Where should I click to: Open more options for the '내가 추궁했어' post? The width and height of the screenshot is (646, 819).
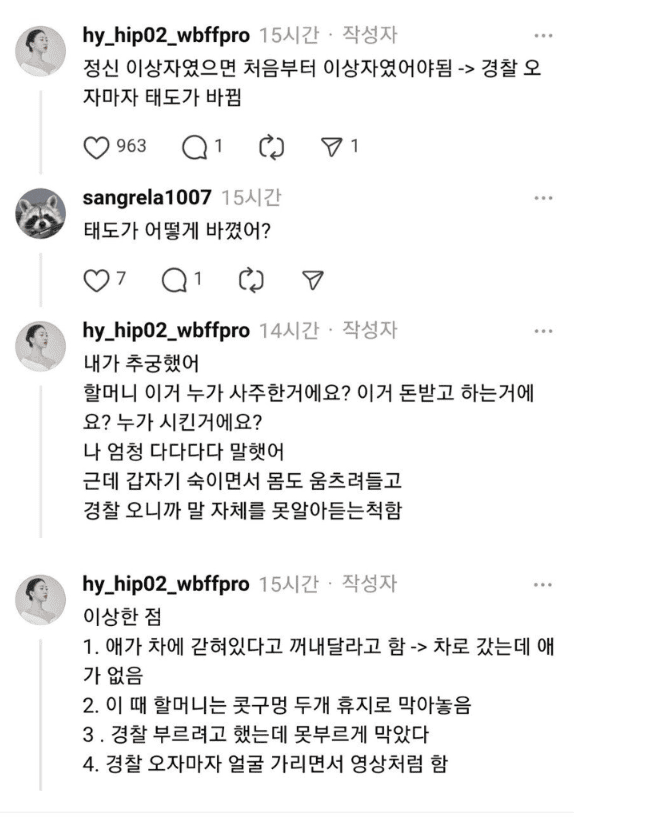[543, 330]
